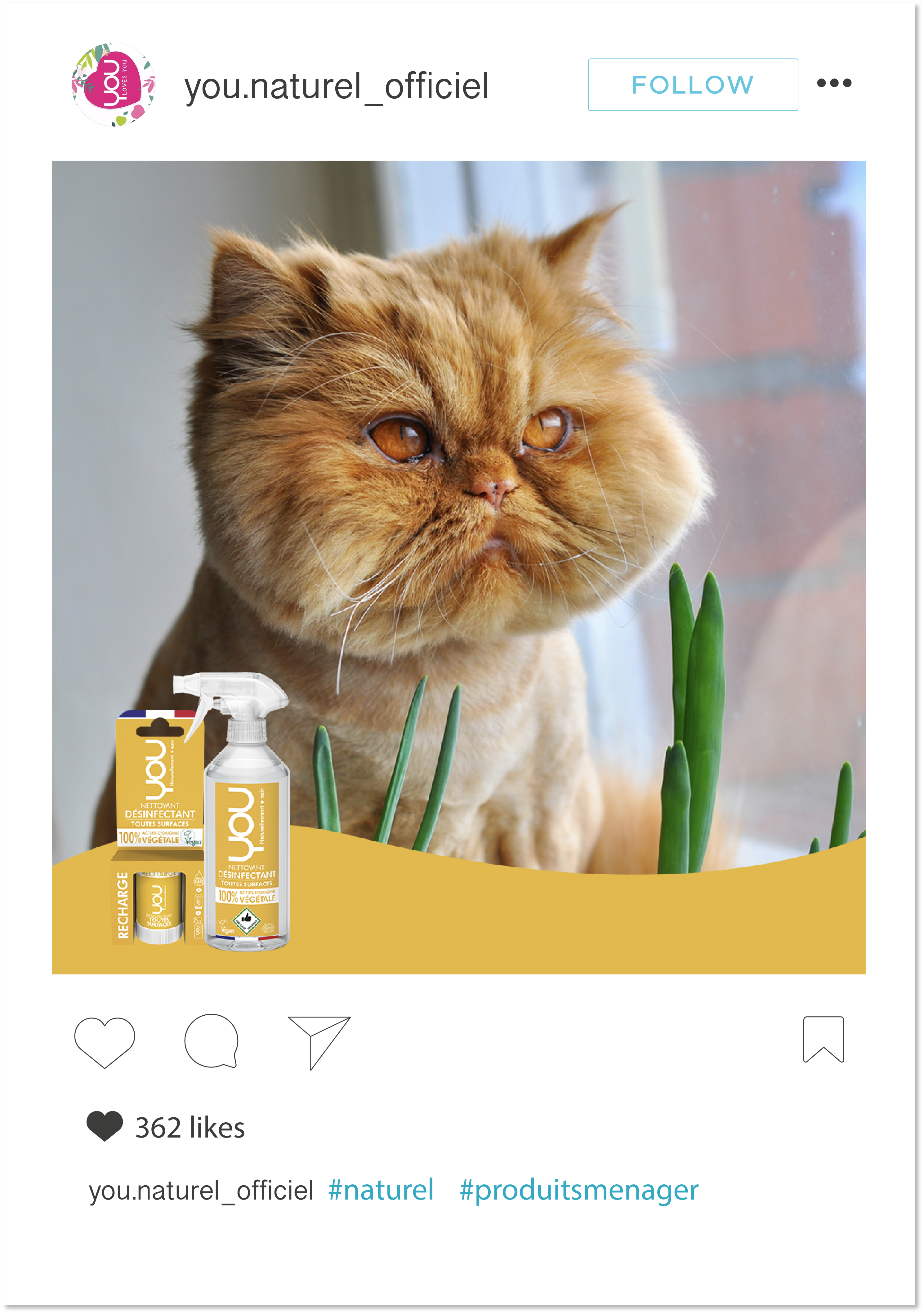924x1314 pixels.
Task: Open the post's three-dot options menu
Action: [x=833, y=83]
